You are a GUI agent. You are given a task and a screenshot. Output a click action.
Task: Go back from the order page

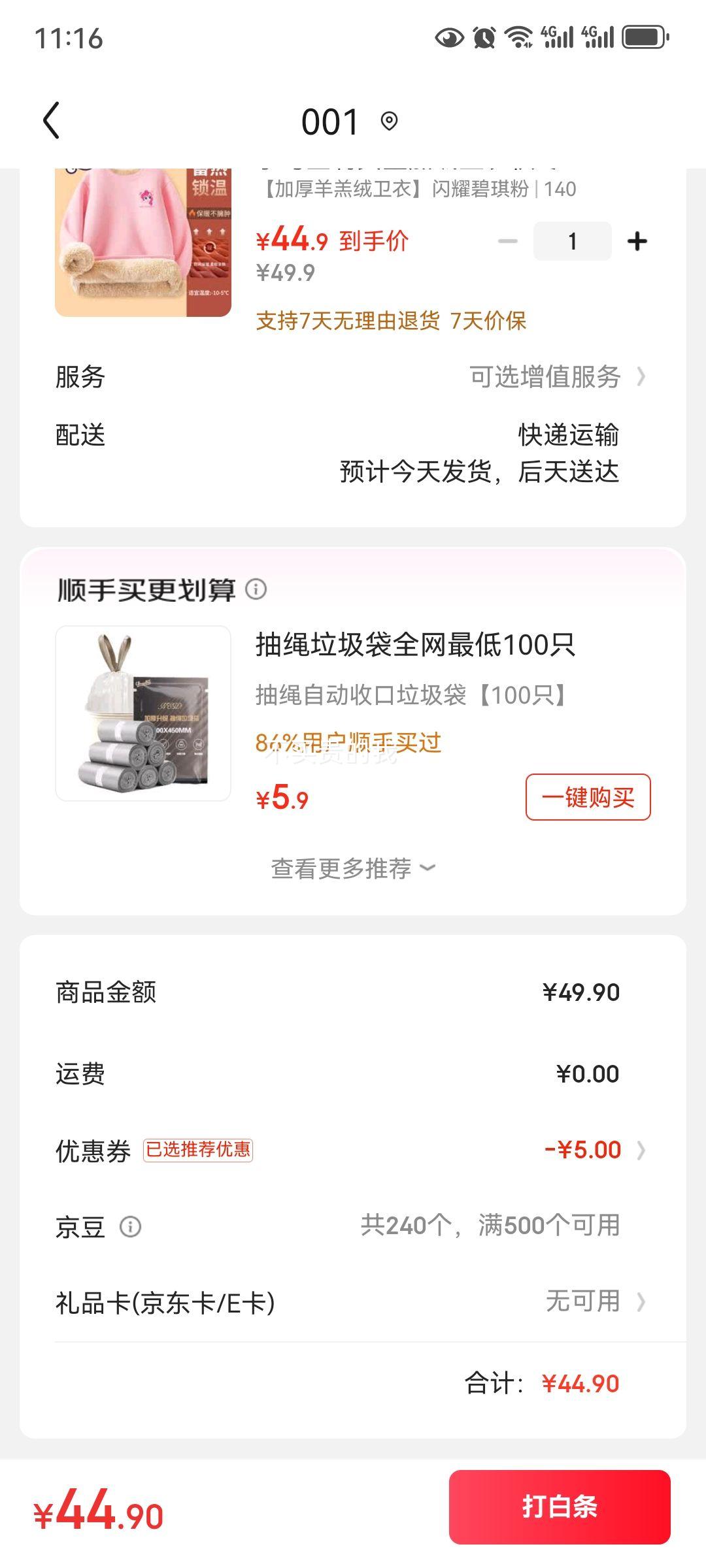tap(51, 121)
